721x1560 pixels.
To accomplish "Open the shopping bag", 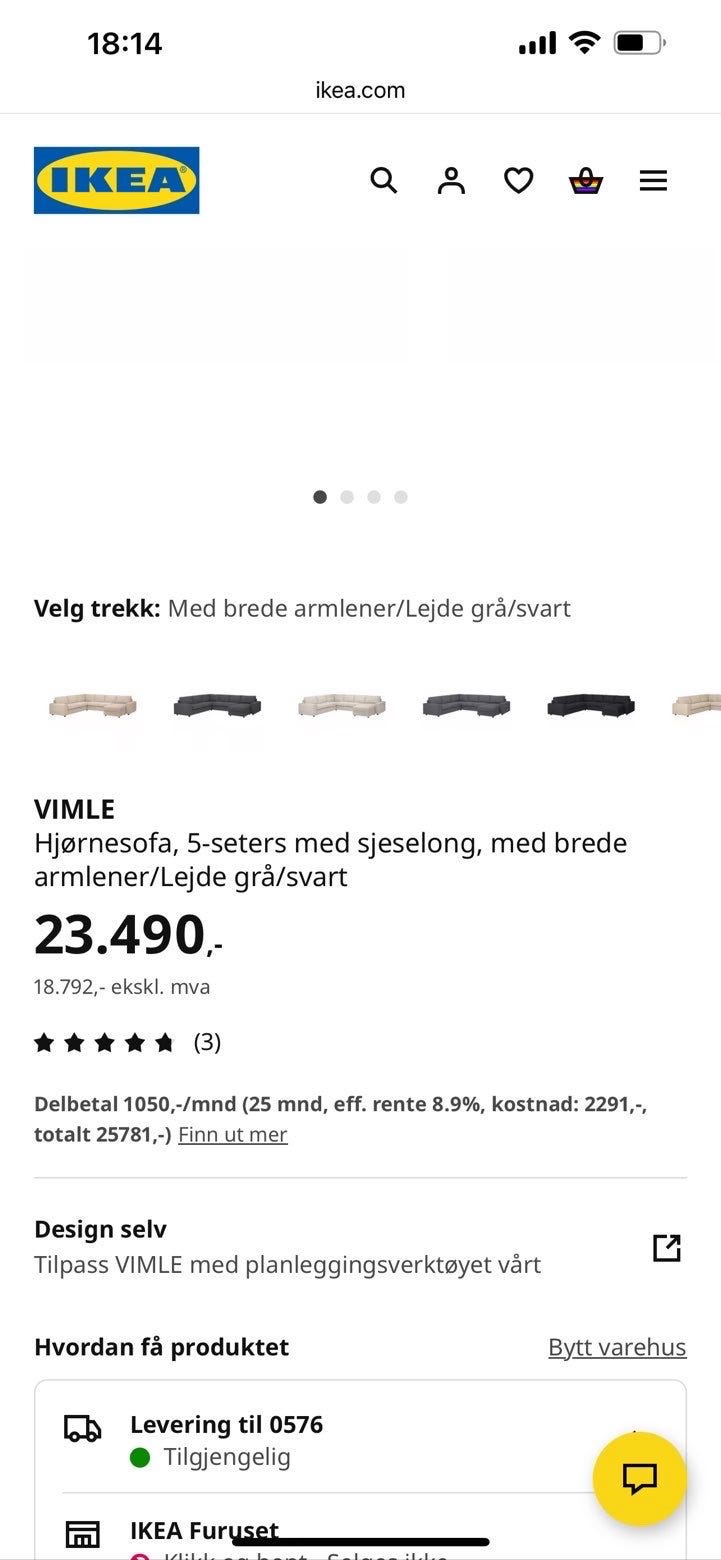I will [x=587, y=180].
